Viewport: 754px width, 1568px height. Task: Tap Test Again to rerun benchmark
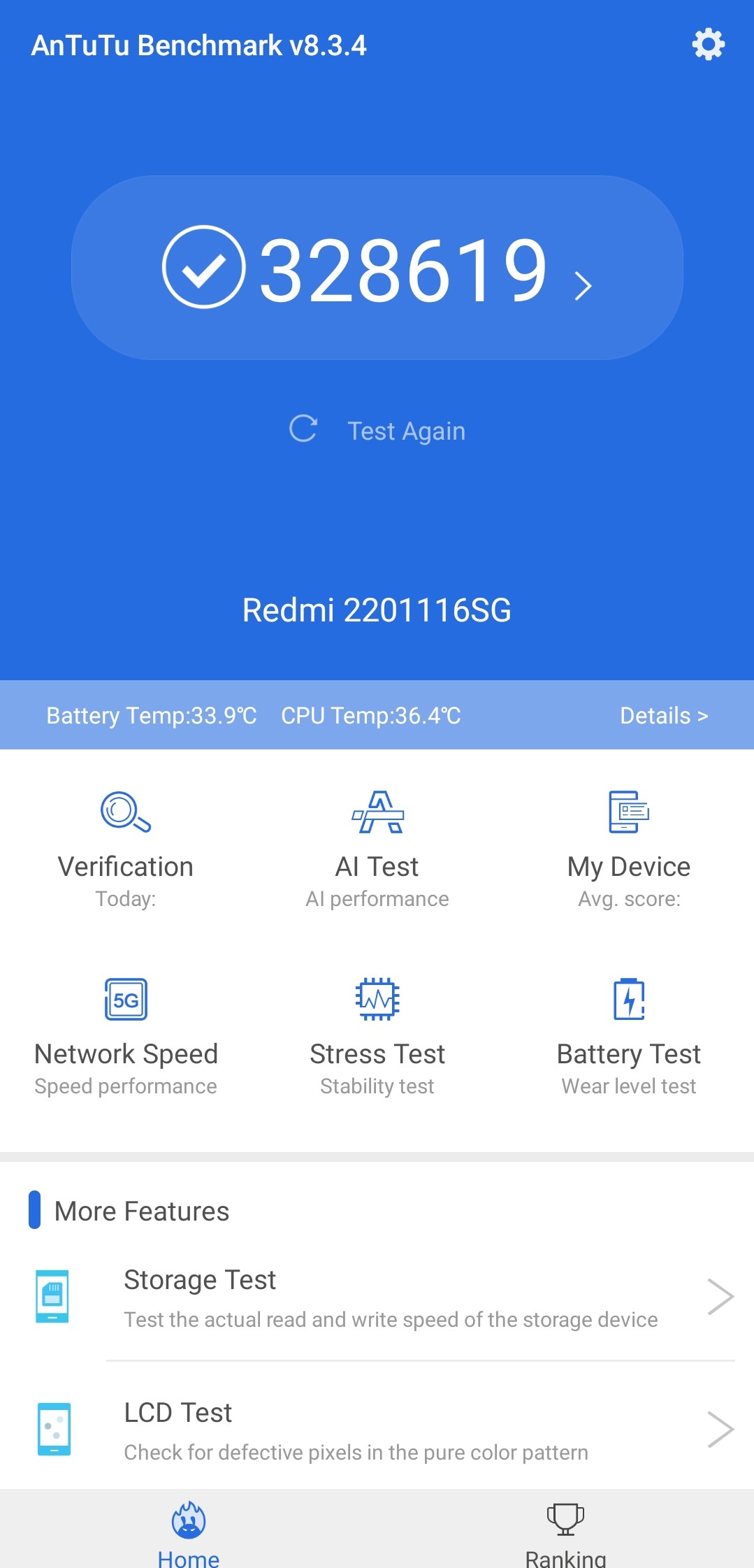[377, 431]
